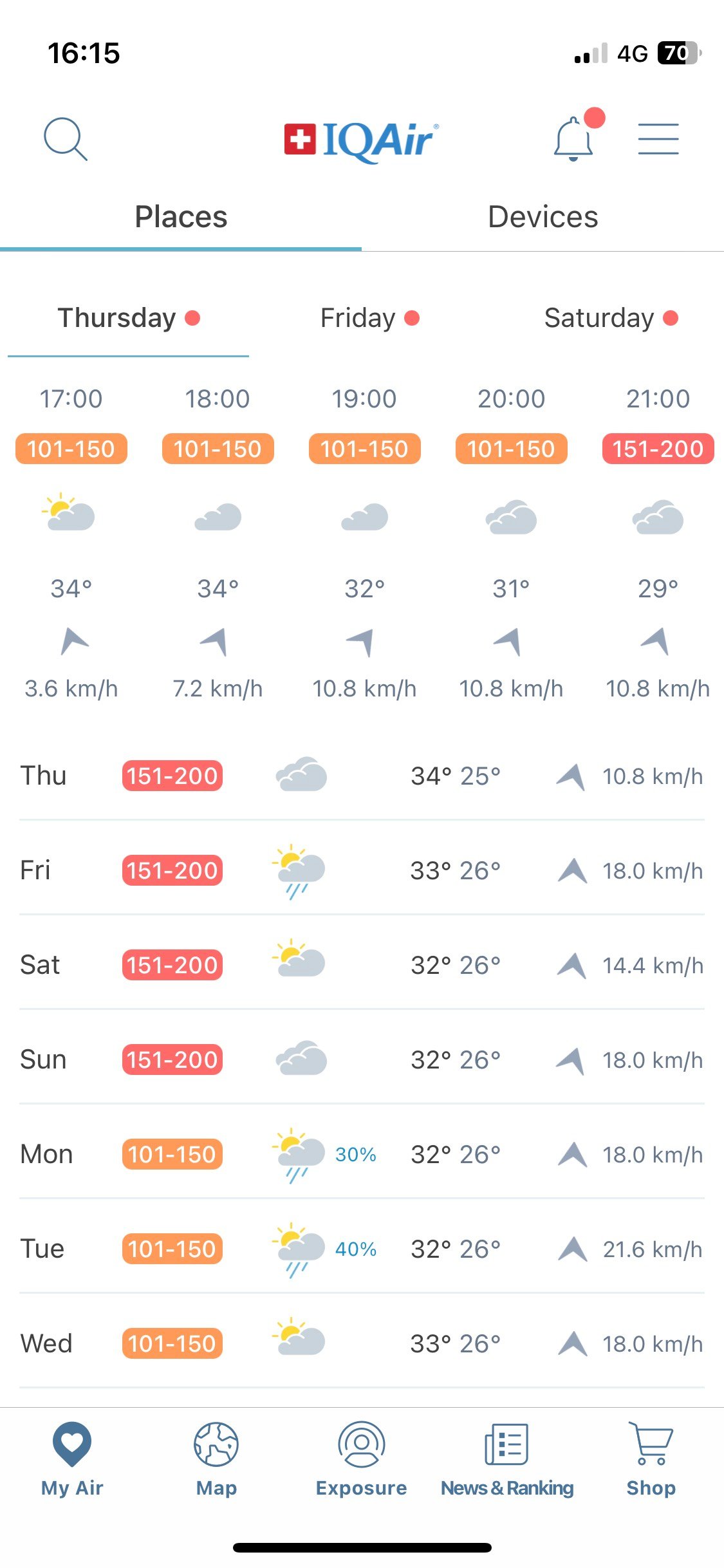
Task: Tap the My Air tab
Action: pyautogui.click(x=72, y=1459)
